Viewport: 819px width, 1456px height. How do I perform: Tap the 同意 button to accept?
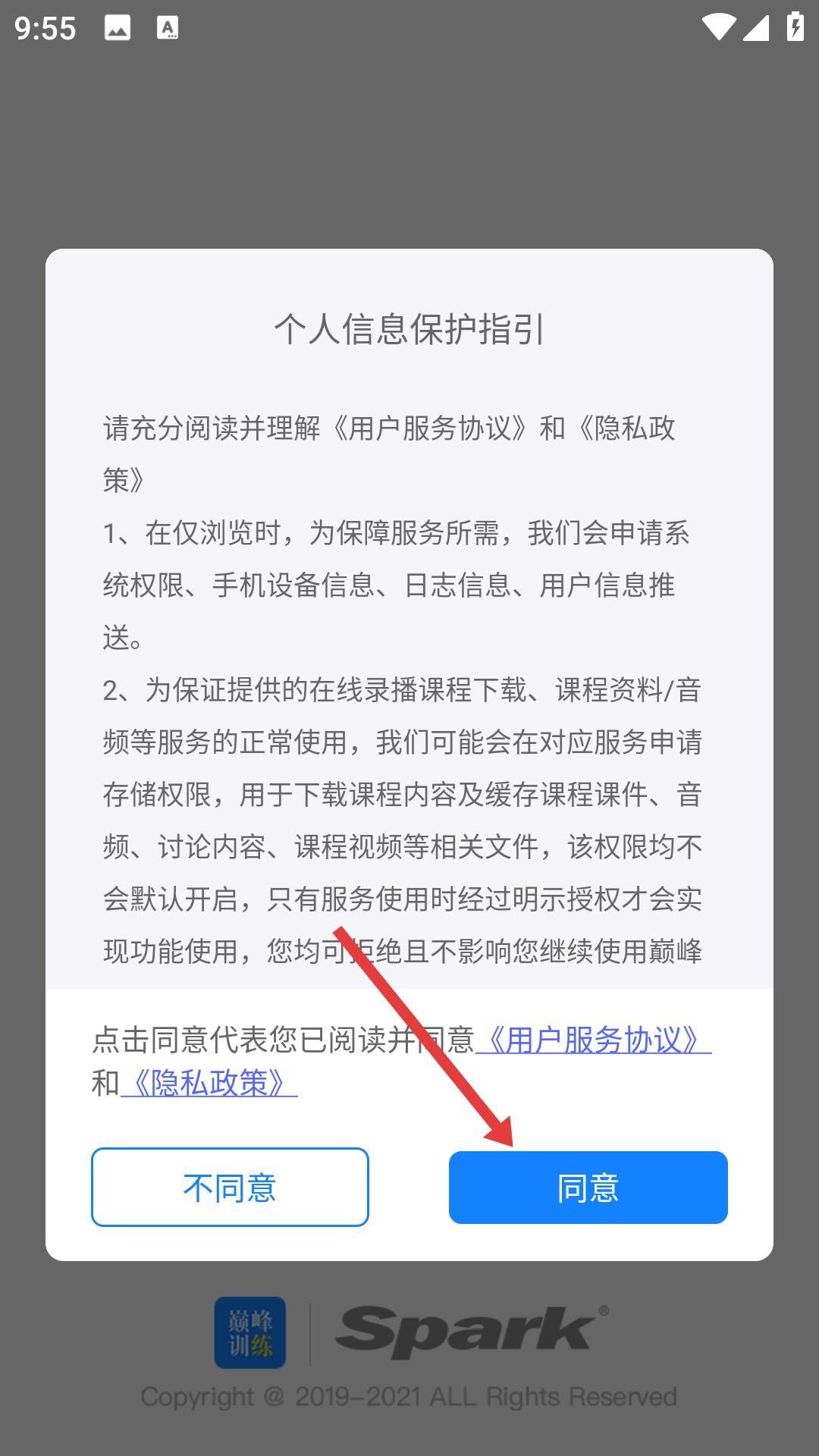point(588,1187)
